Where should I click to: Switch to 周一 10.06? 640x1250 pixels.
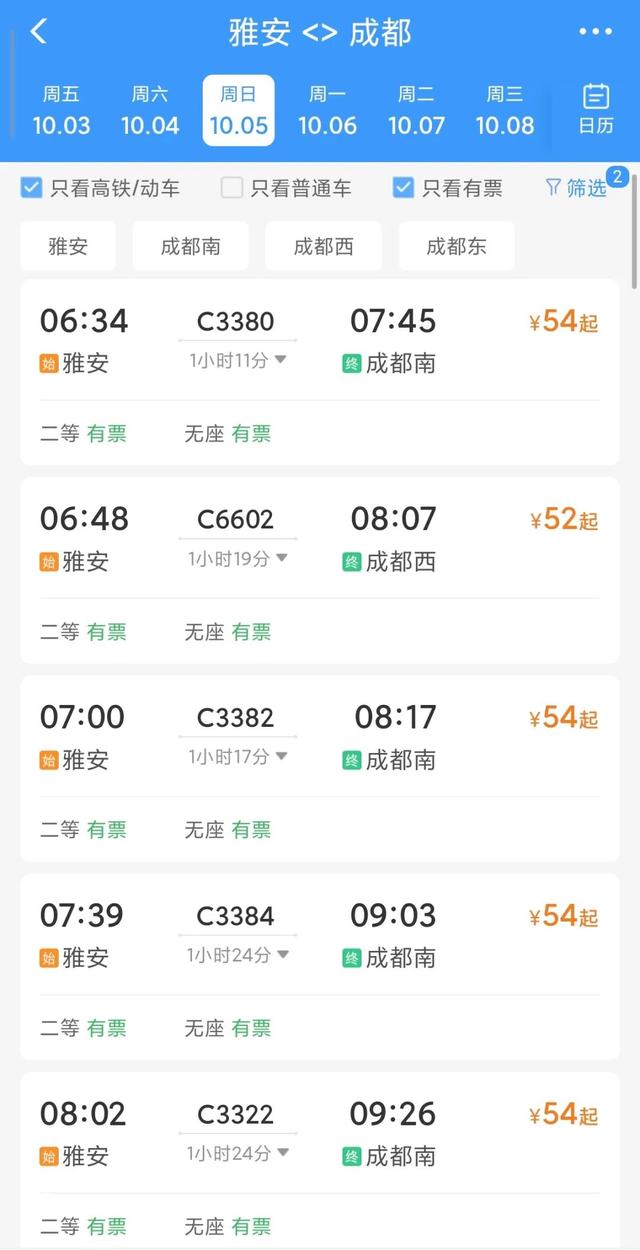[x=327, y=110]
